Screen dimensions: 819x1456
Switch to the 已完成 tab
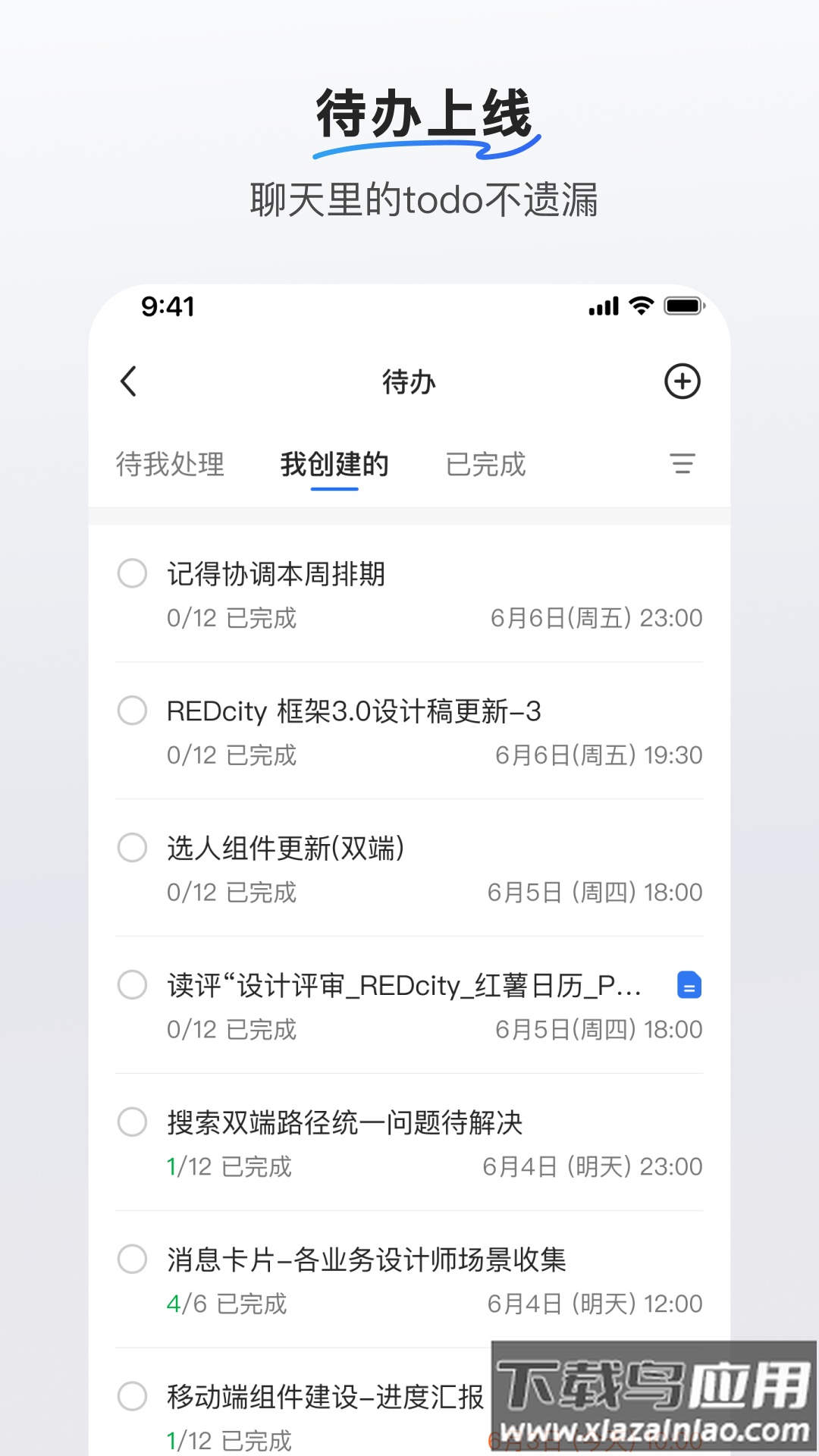pyautogui.click(x=486, y=465)
